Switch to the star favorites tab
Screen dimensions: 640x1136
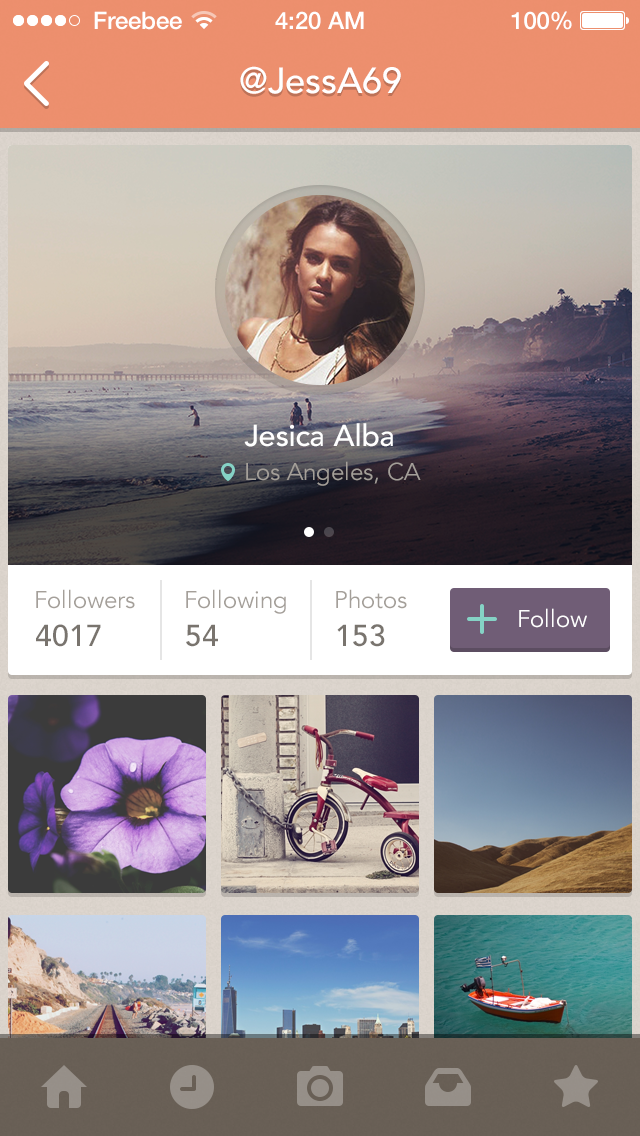(x=576, y=1087)
